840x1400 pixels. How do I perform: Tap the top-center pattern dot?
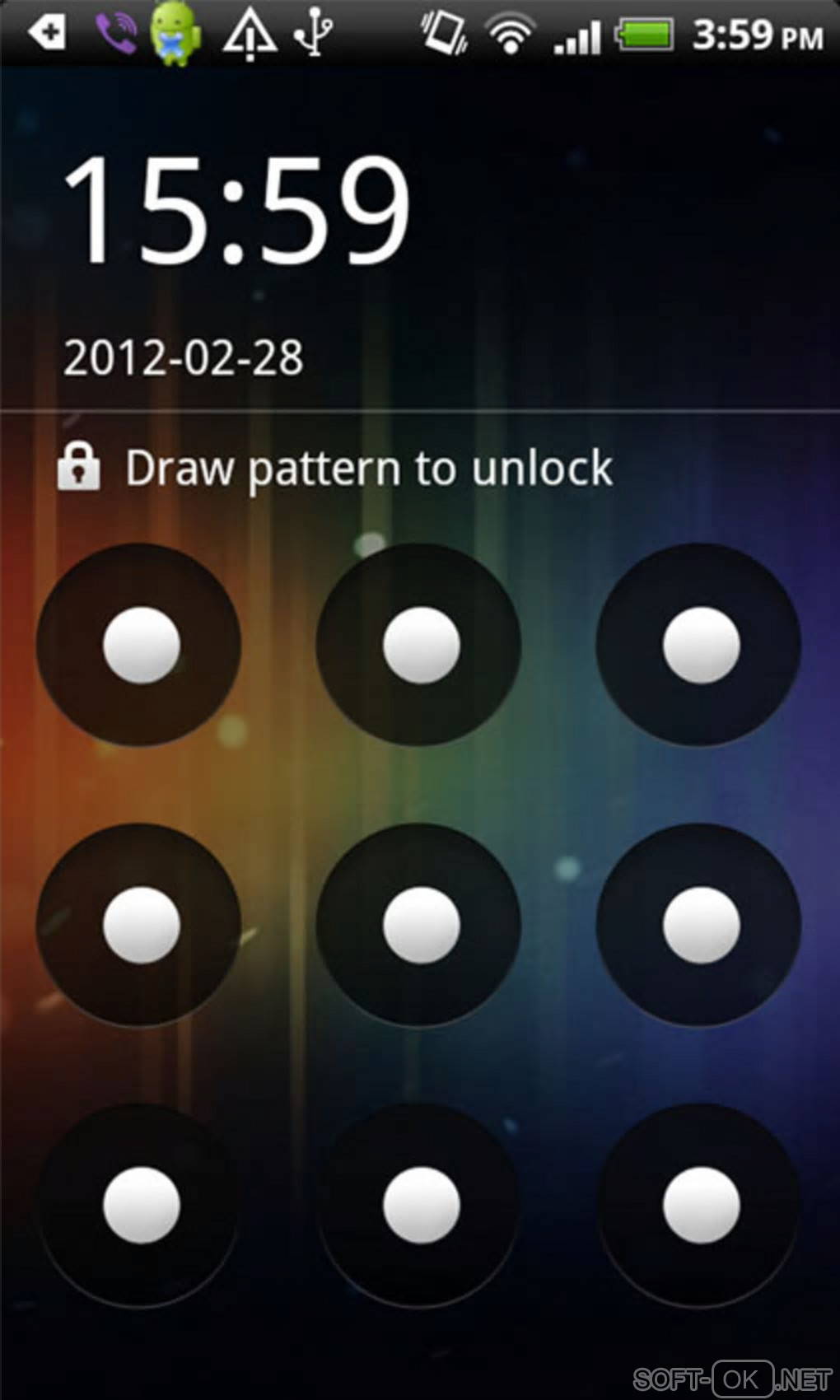(x=421, y=645)
